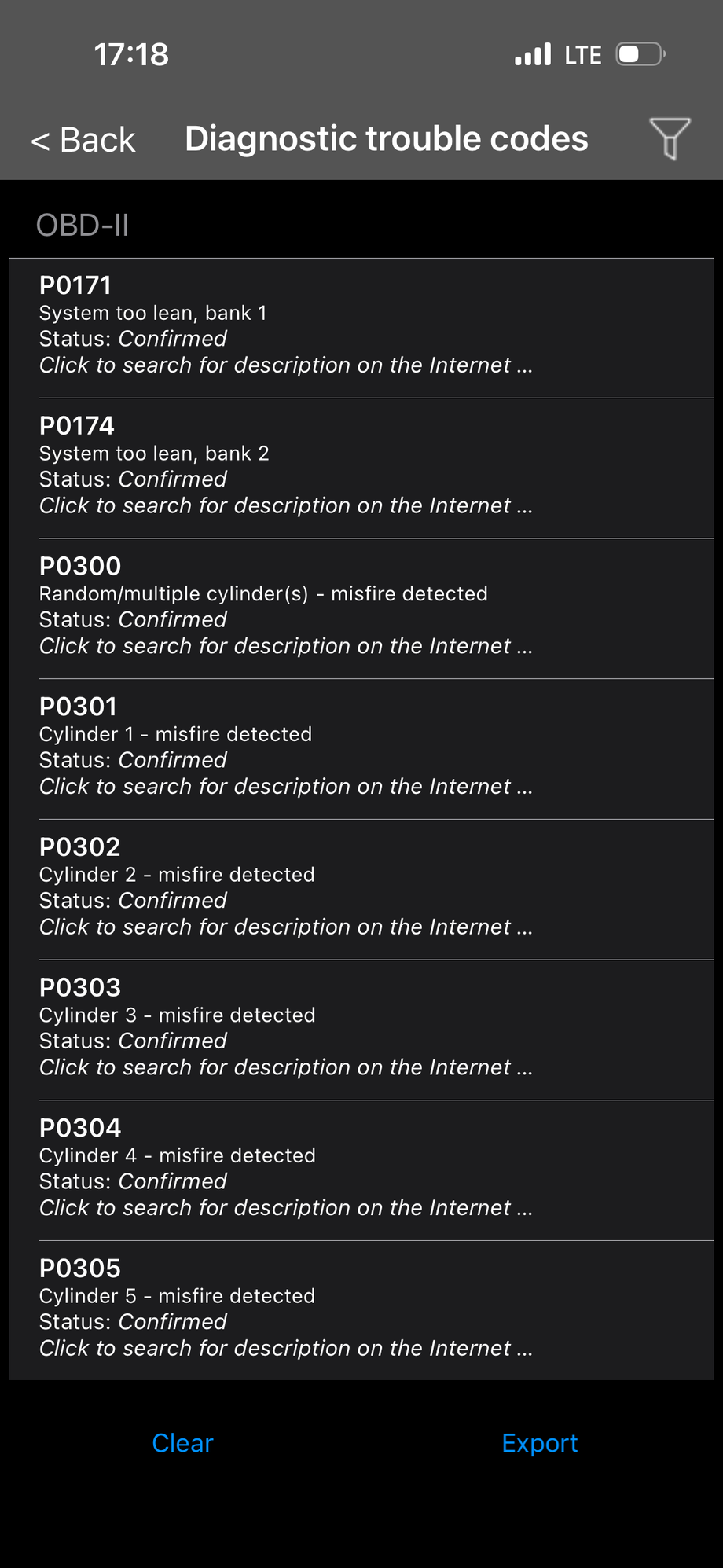Open P0305 cylinder 5 misfire entry
723x1568 pixels.
pos(361,1309)
